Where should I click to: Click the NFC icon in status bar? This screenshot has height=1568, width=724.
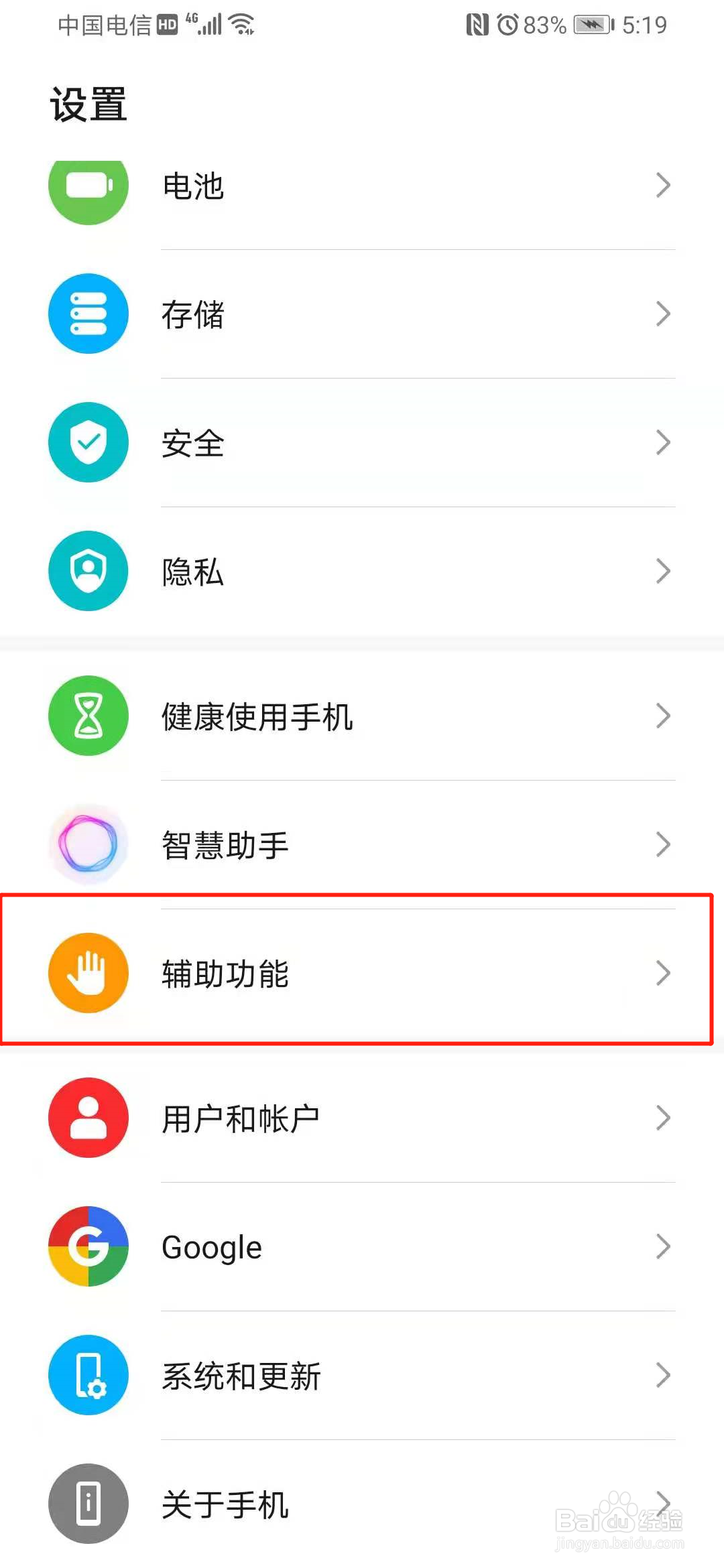coord(478,23)
